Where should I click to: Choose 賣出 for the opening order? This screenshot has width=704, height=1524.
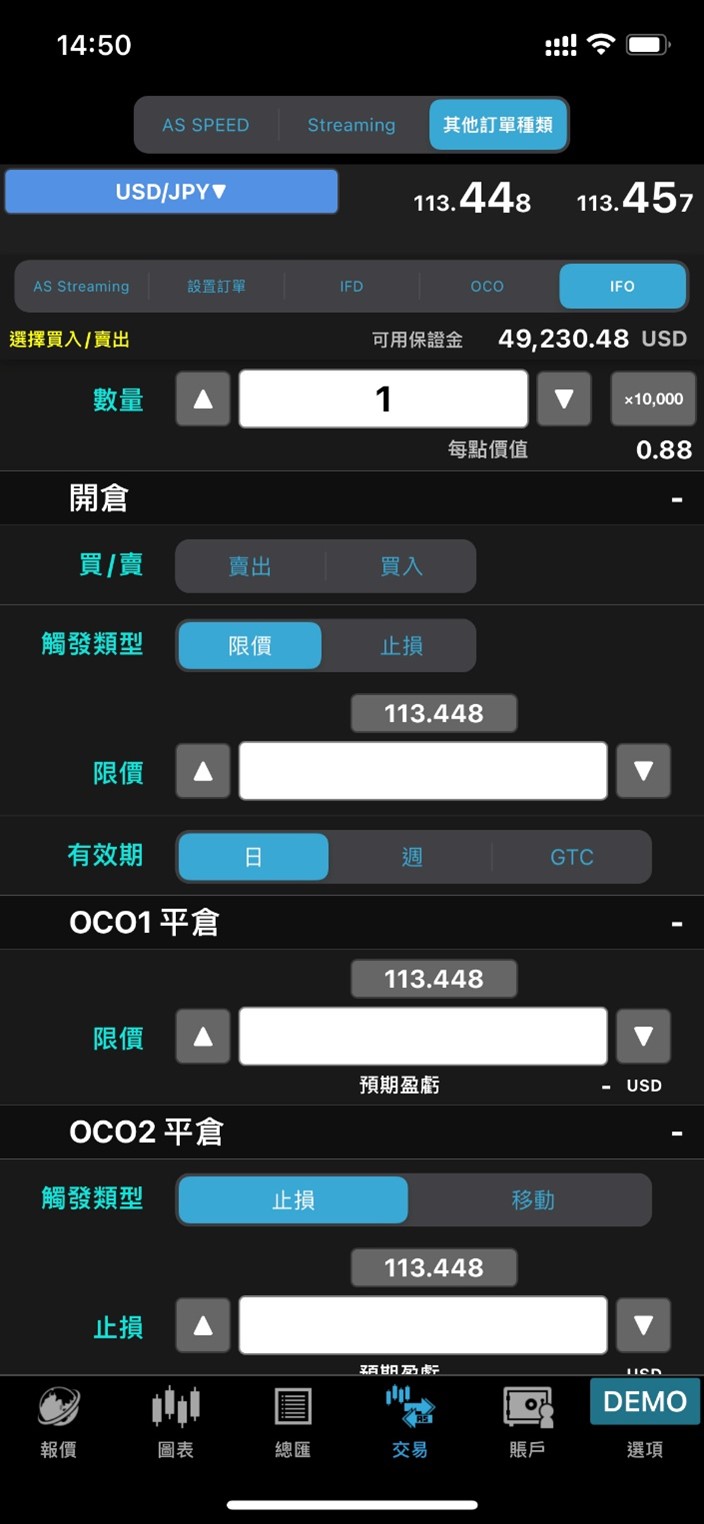click(x=250, y=567)
